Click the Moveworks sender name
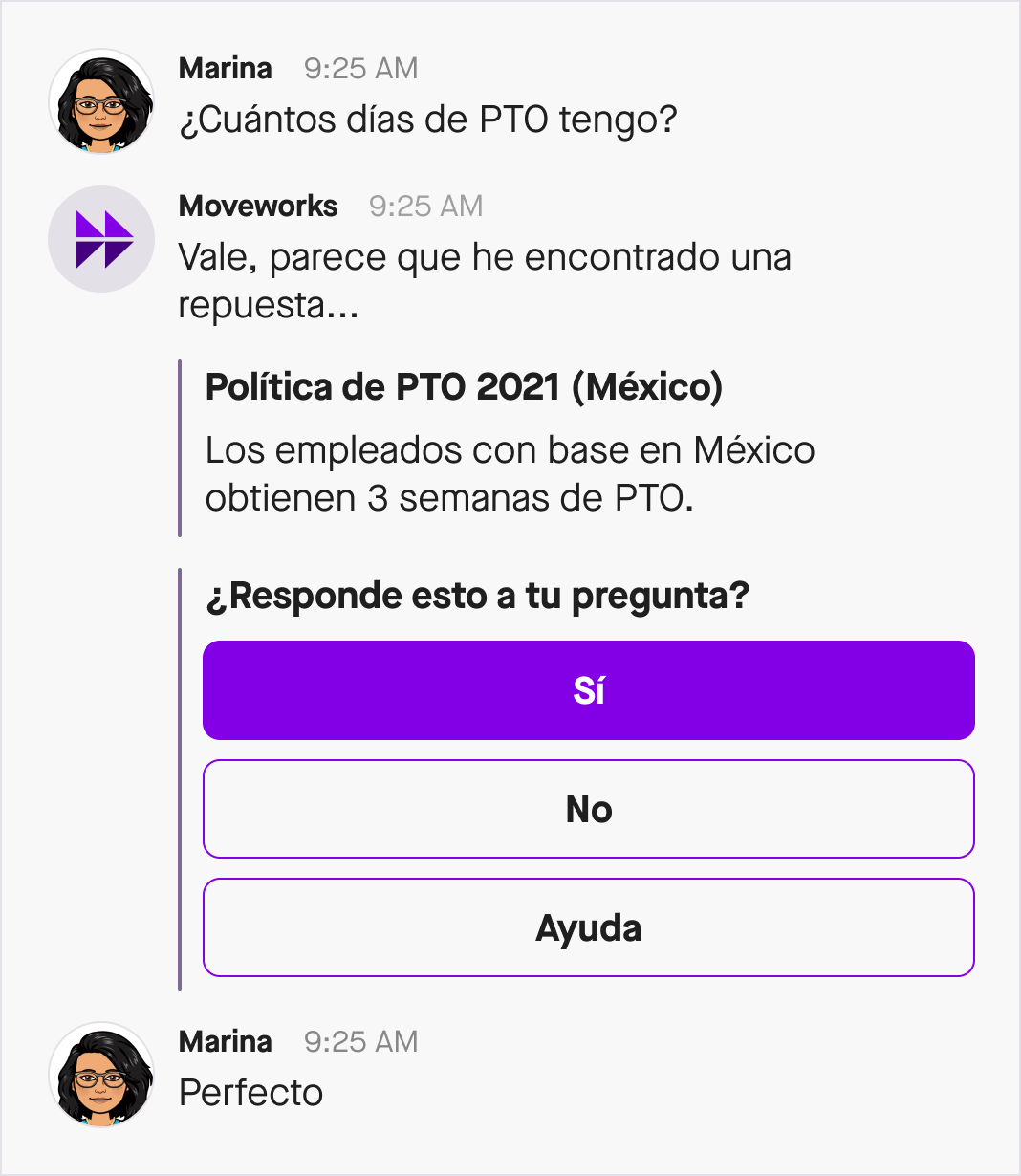 coord(258,206)
